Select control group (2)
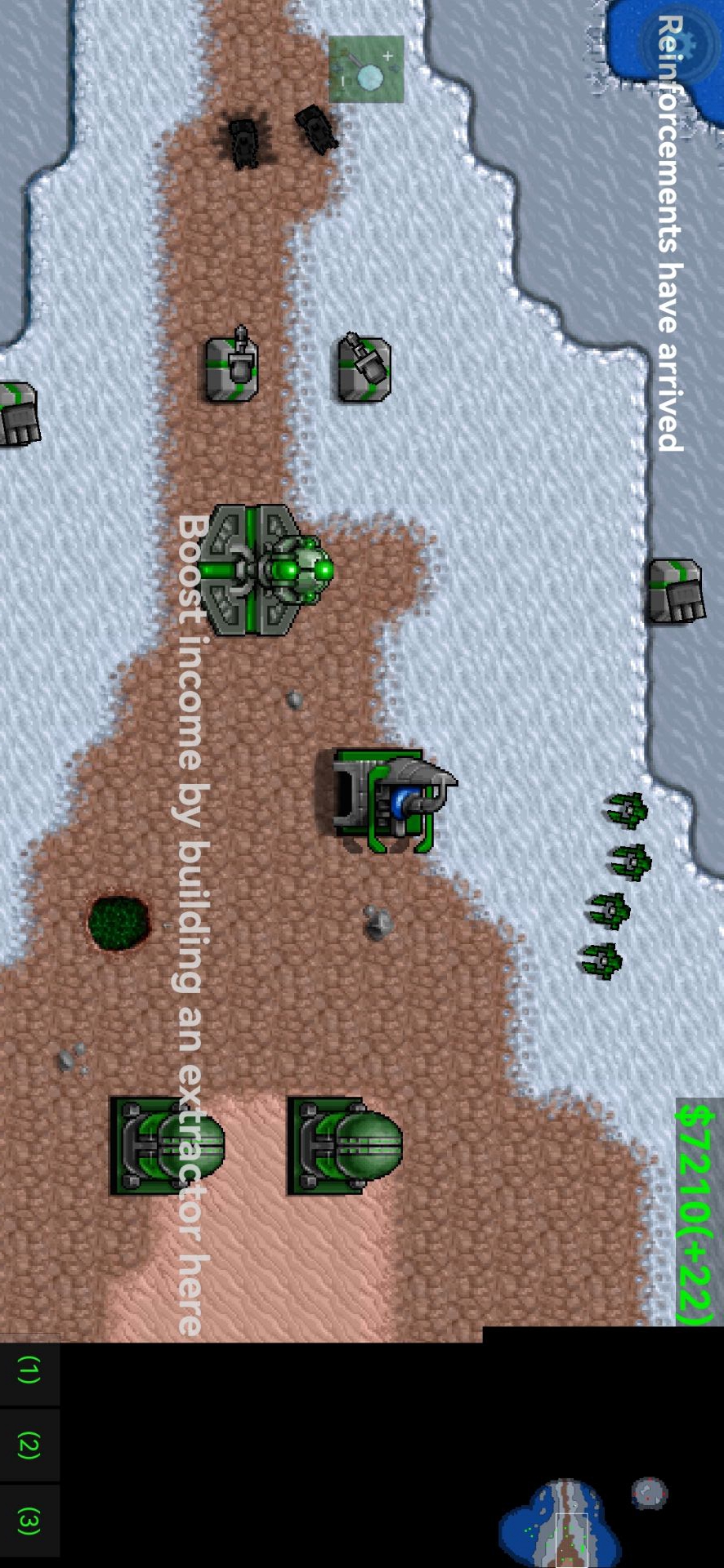The width and height of the screenshot is (724, 1568). pyautogui.click(x=29, y=1445)
